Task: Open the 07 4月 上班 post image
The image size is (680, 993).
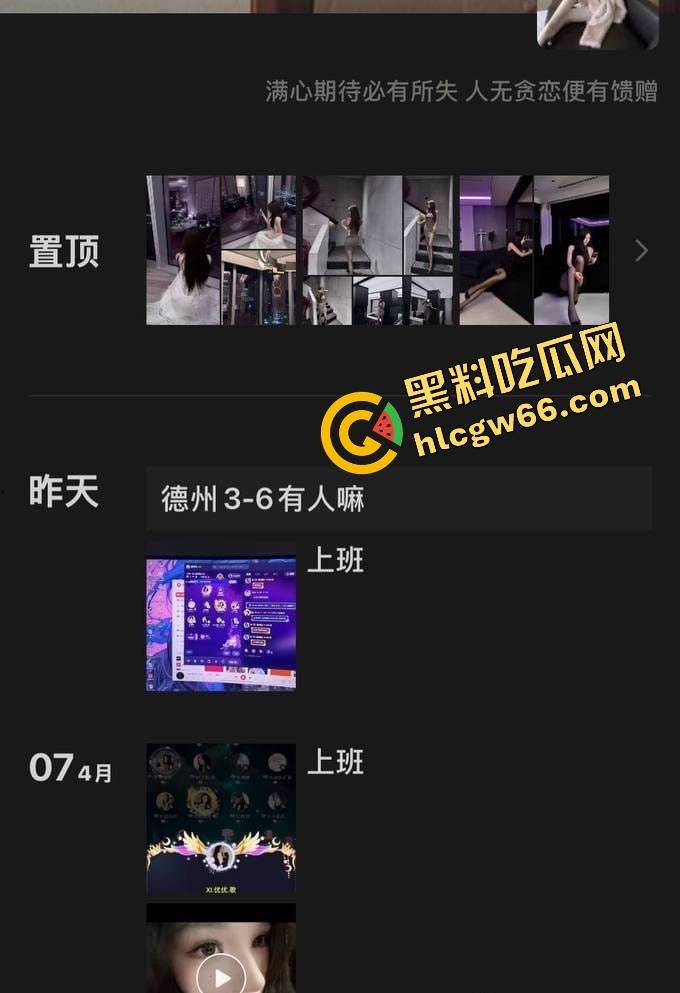Action: (221, 818)
